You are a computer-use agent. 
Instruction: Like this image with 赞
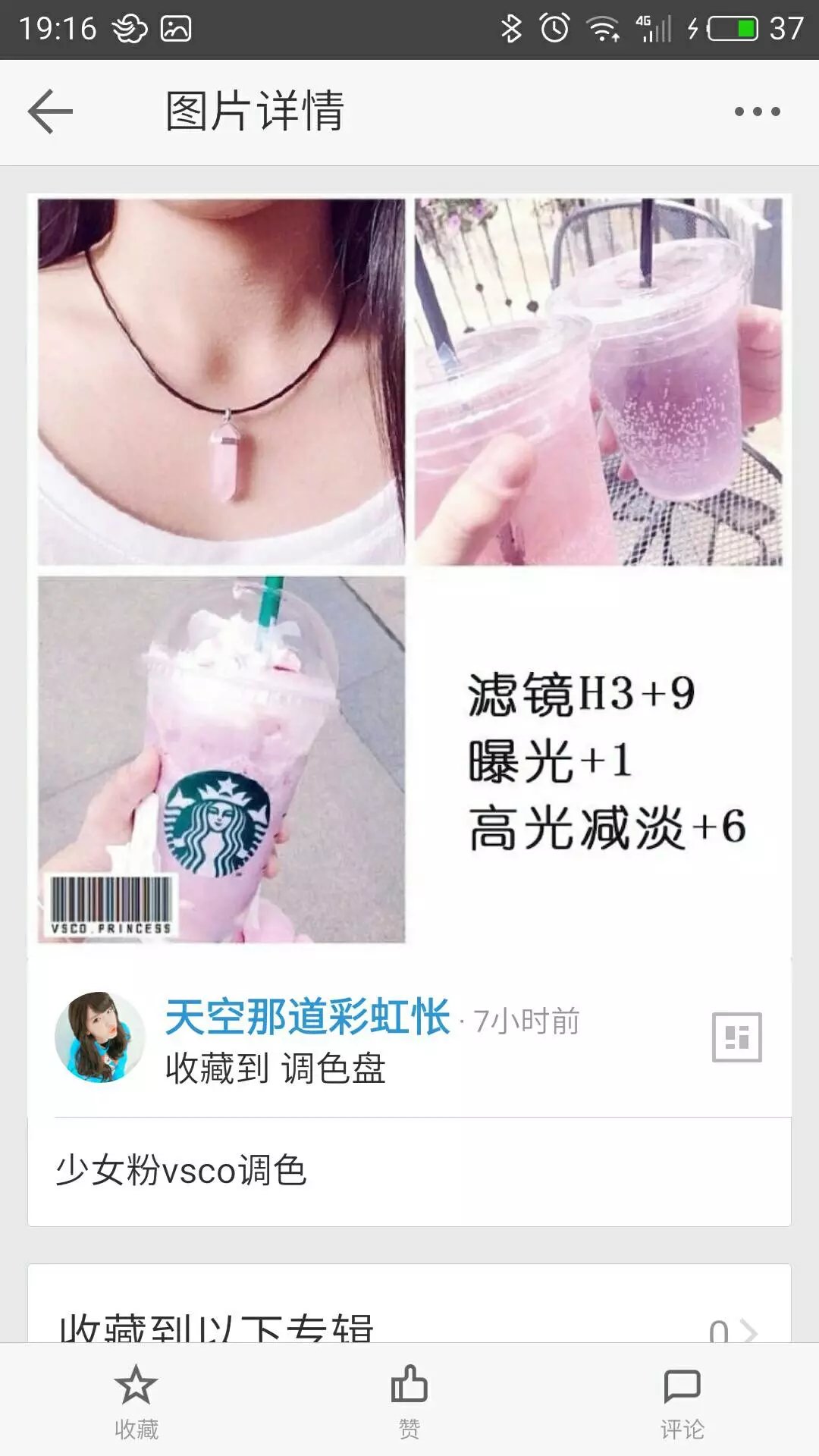pos(409,1401)
